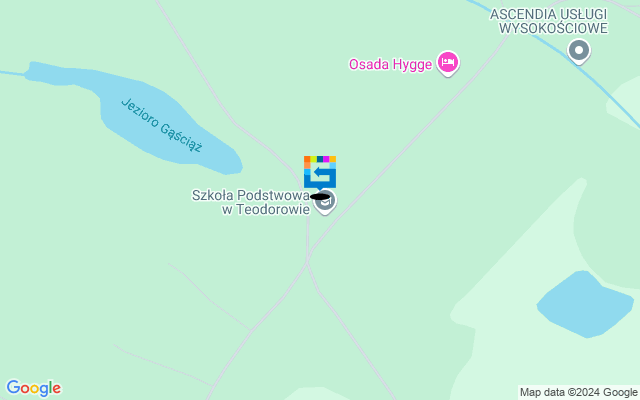Tap the Ascendia Usługi Wysokościowe place pin
640x400 pixels.
[578, 50]
